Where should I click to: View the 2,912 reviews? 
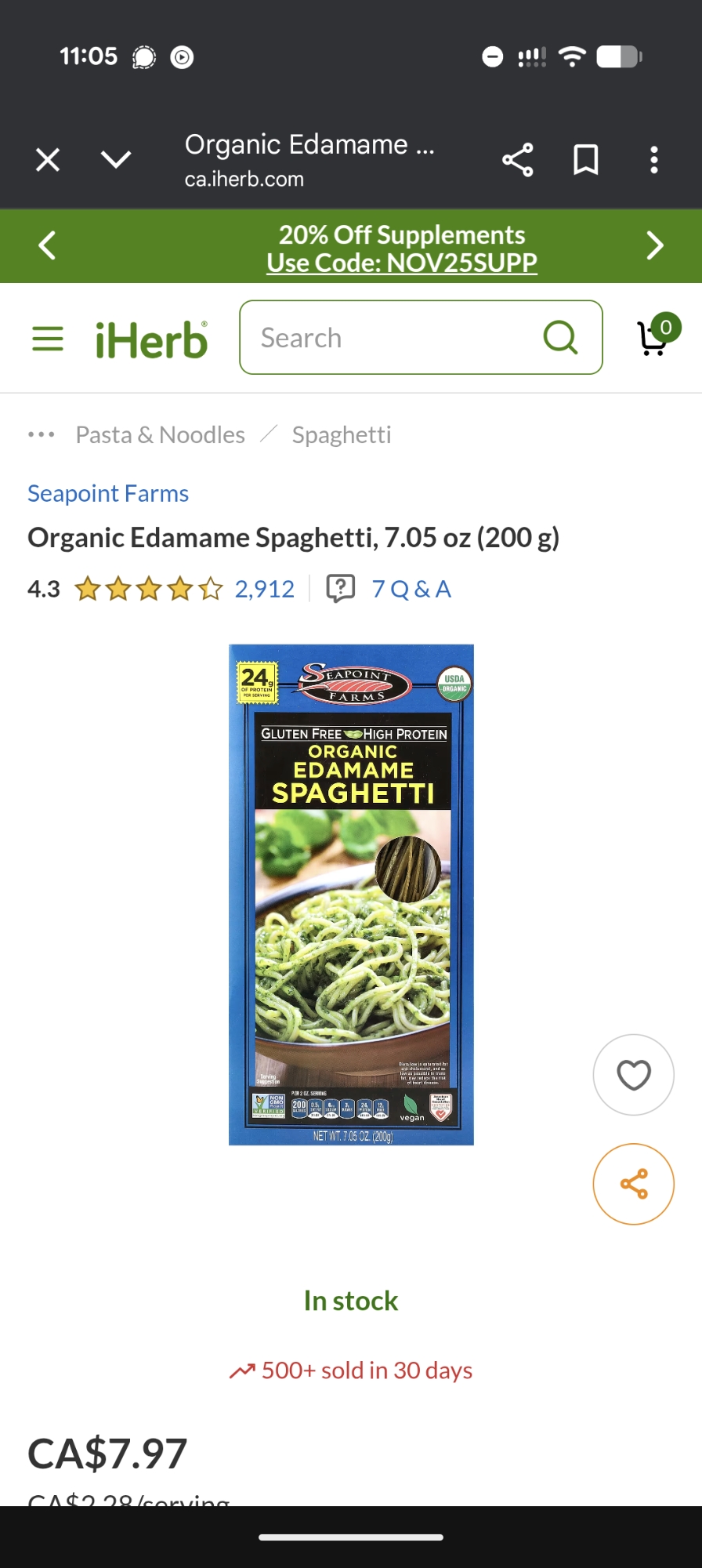tap(265, 589)
